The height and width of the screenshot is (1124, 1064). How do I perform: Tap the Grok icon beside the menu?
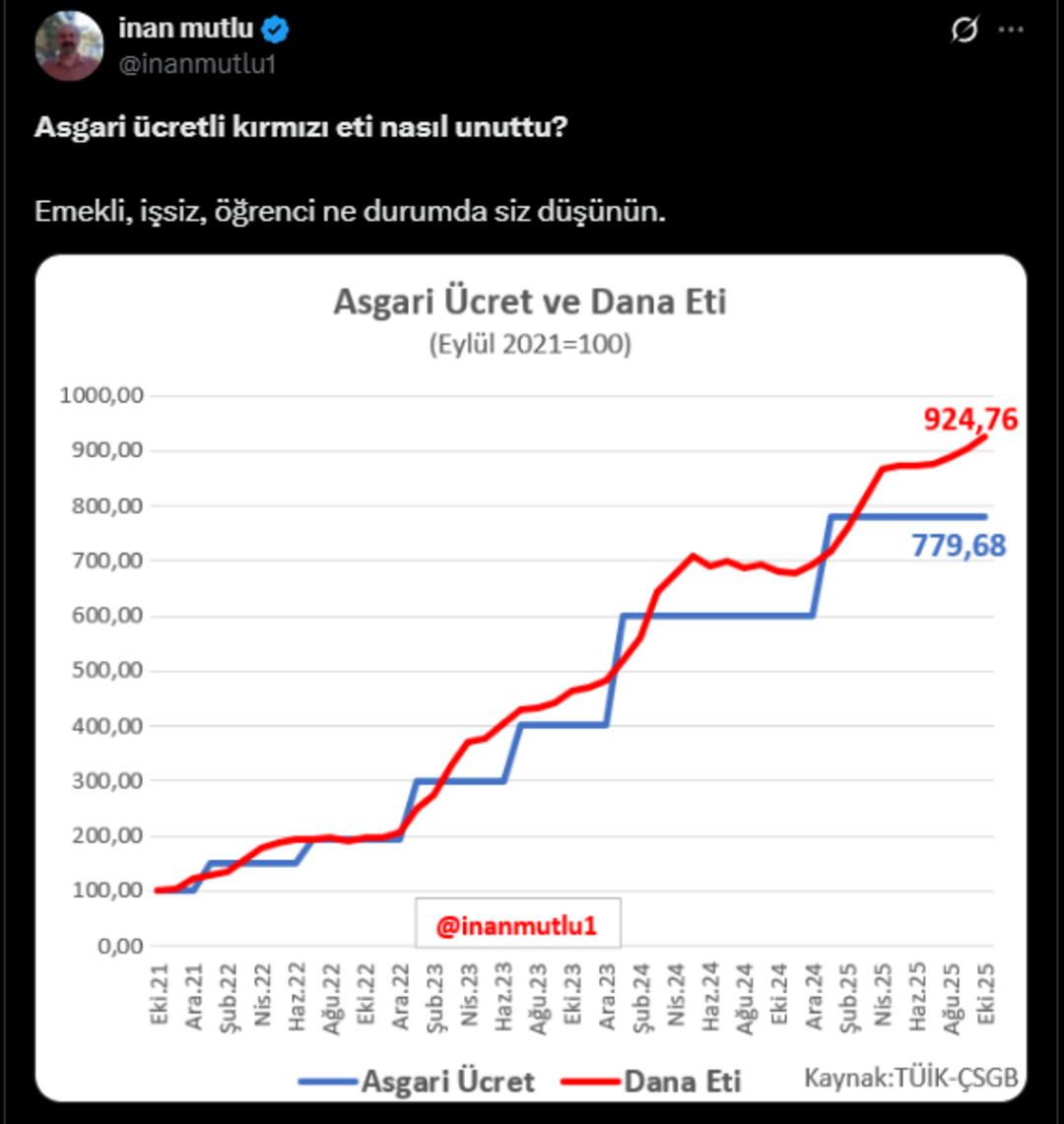964,31
